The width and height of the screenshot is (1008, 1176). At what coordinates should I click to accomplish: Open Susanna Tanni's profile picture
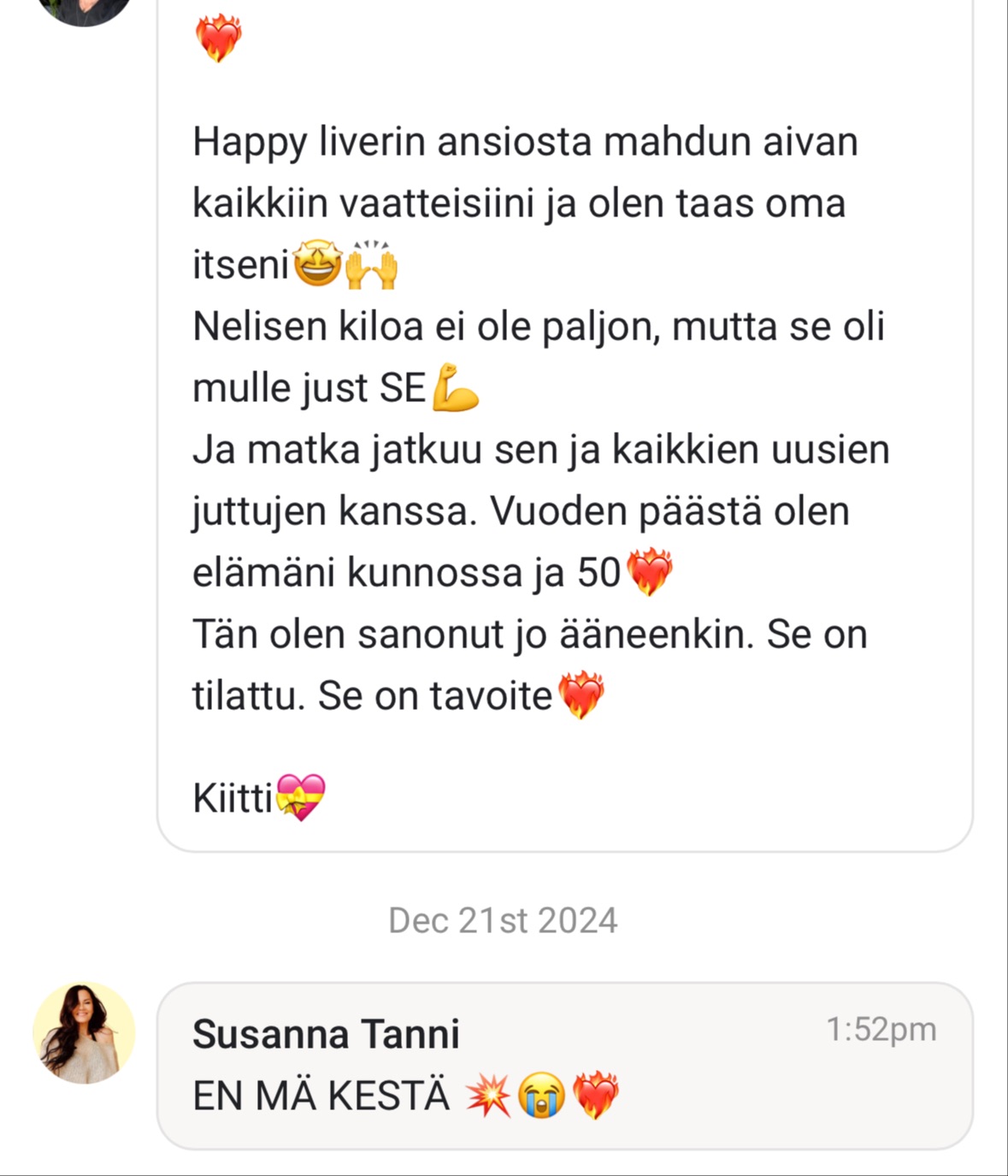point(84,1033)
